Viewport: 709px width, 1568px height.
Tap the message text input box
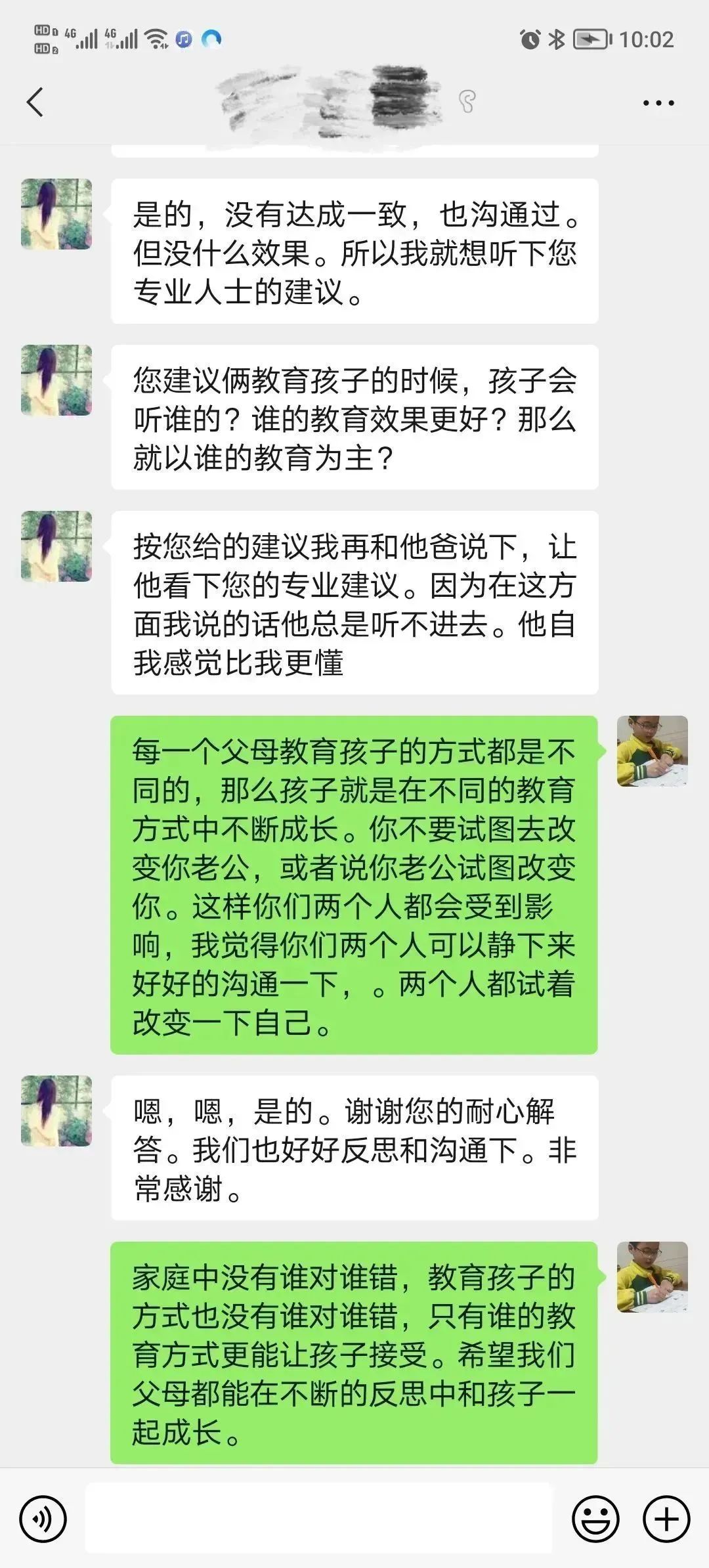[x=319, y=1518]
